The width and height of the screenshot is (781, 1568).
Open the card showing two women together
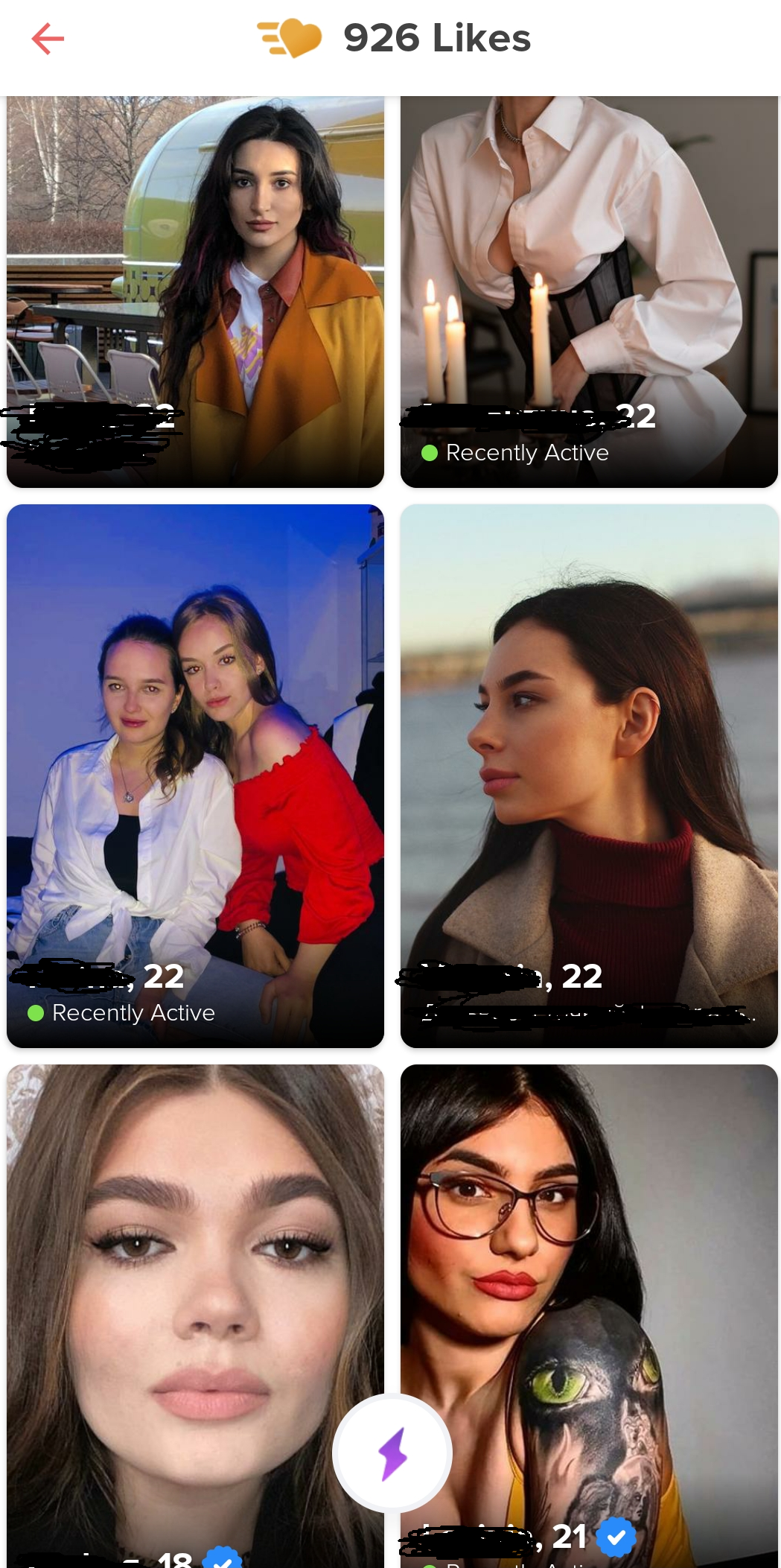pos(195,776)
